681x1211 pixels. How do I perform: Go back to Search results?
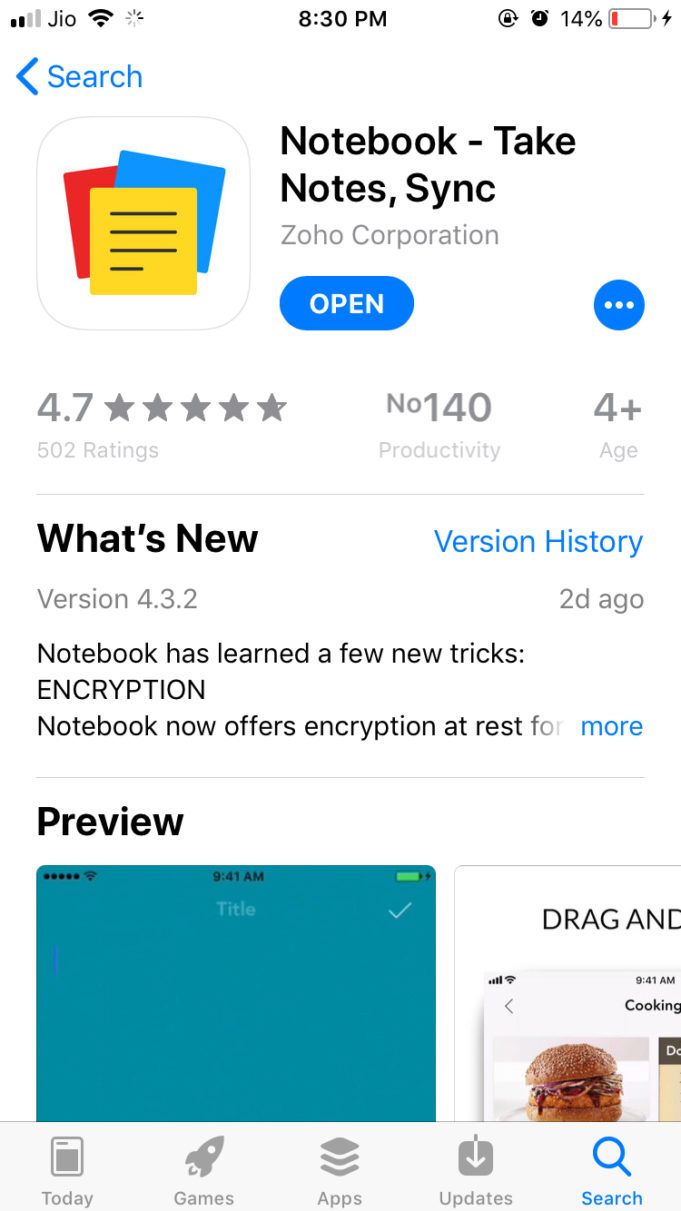pyautogui.click(x=80, y=77)
